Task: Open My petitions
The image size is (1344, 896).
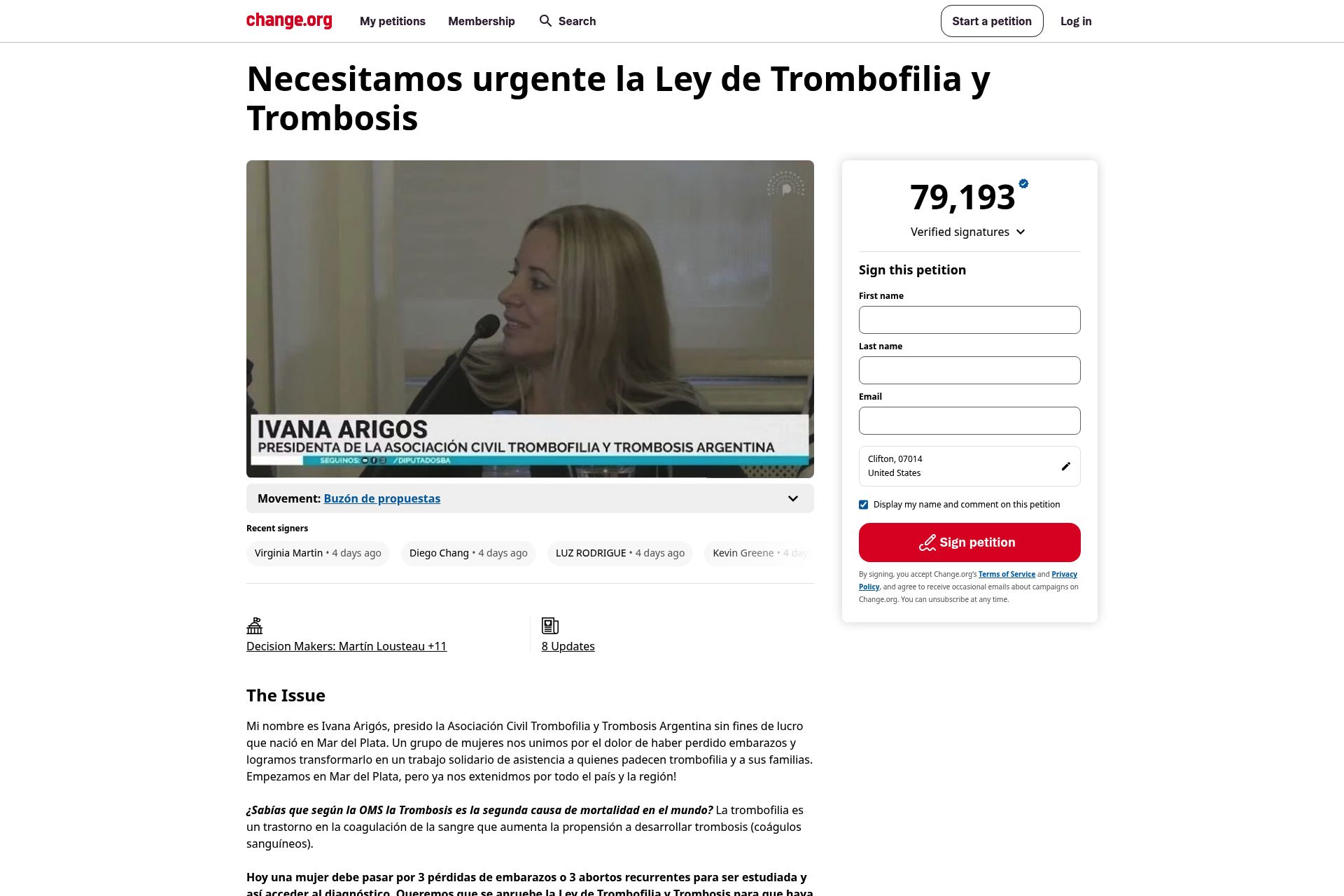Action: [x=392, y=21]
